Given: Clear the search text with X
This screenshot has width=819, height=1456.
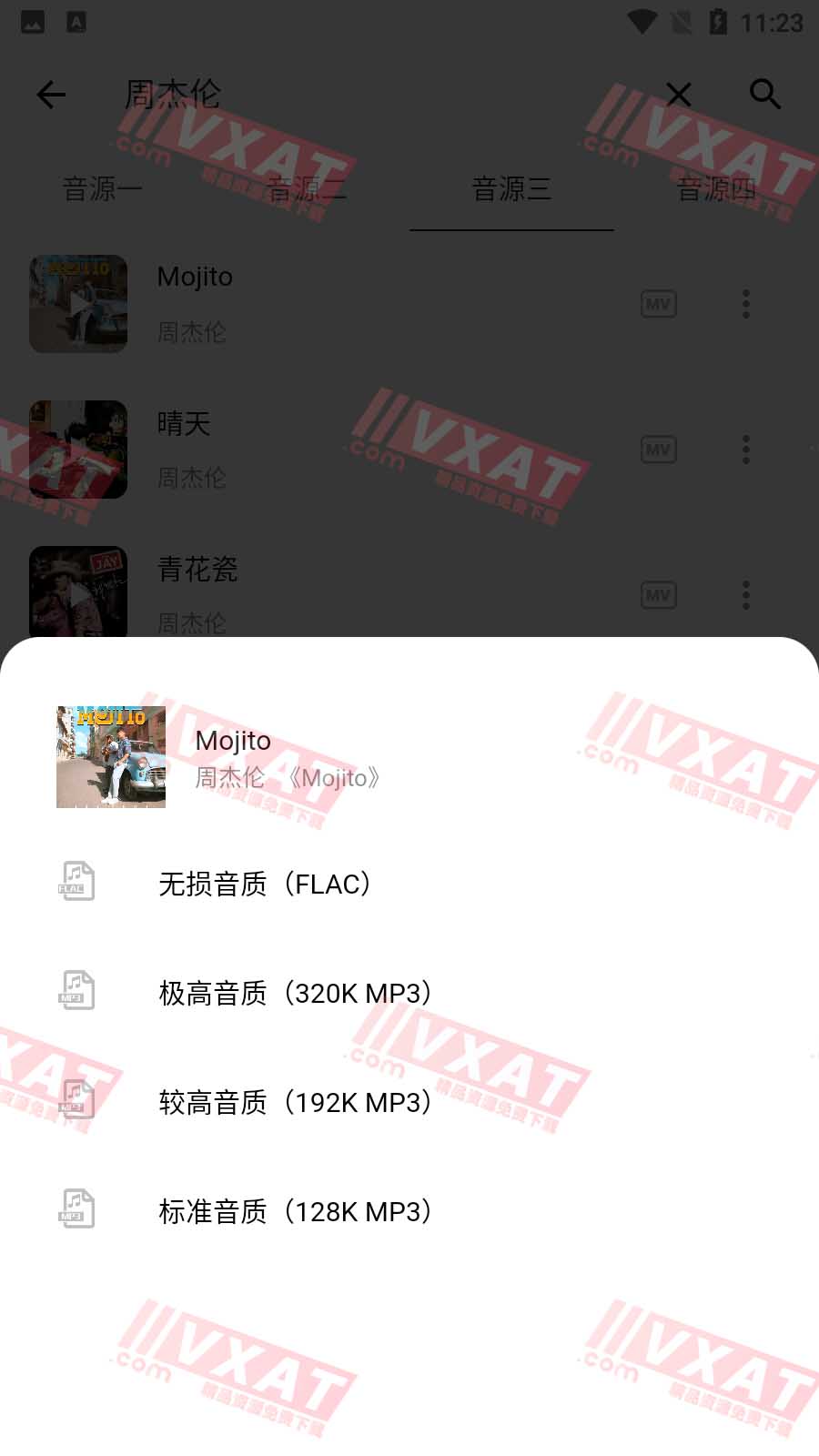Looking at the screenshot, I should pyautogui.click(x=679, y=95).
